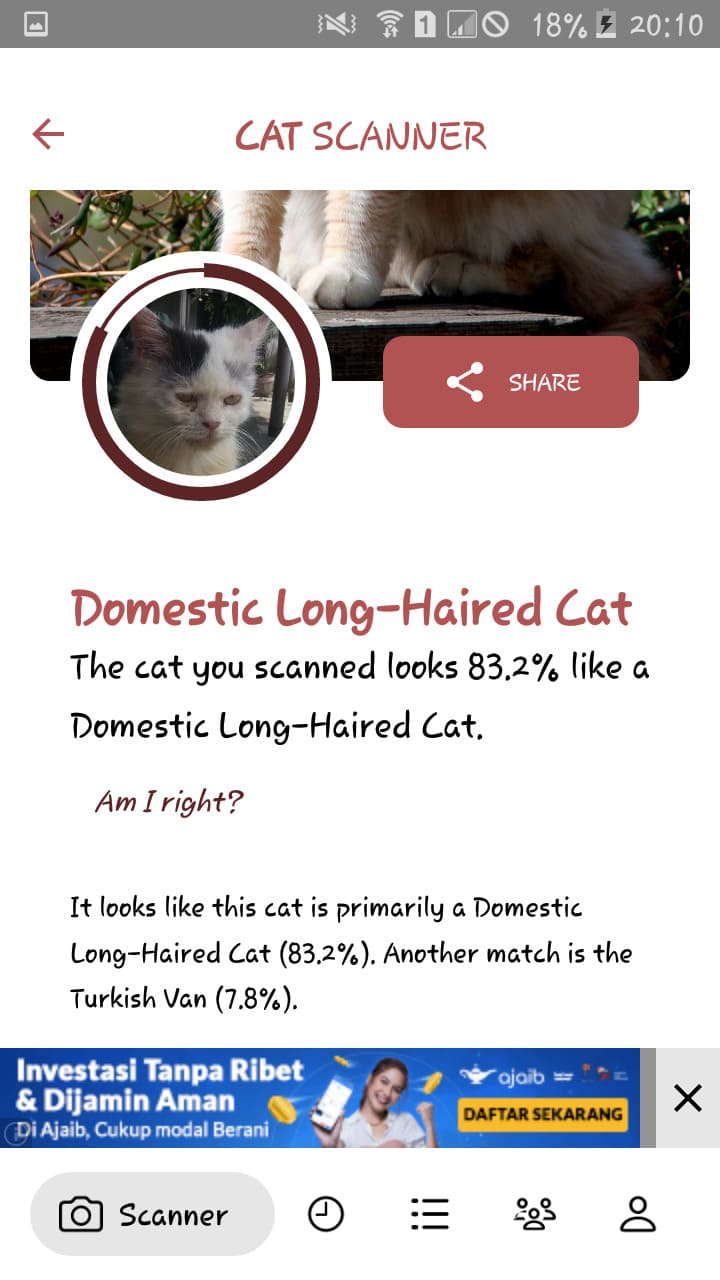Open the Ajaib investment advertisement
720x1280 pixels.
[x=320, y=1098]
